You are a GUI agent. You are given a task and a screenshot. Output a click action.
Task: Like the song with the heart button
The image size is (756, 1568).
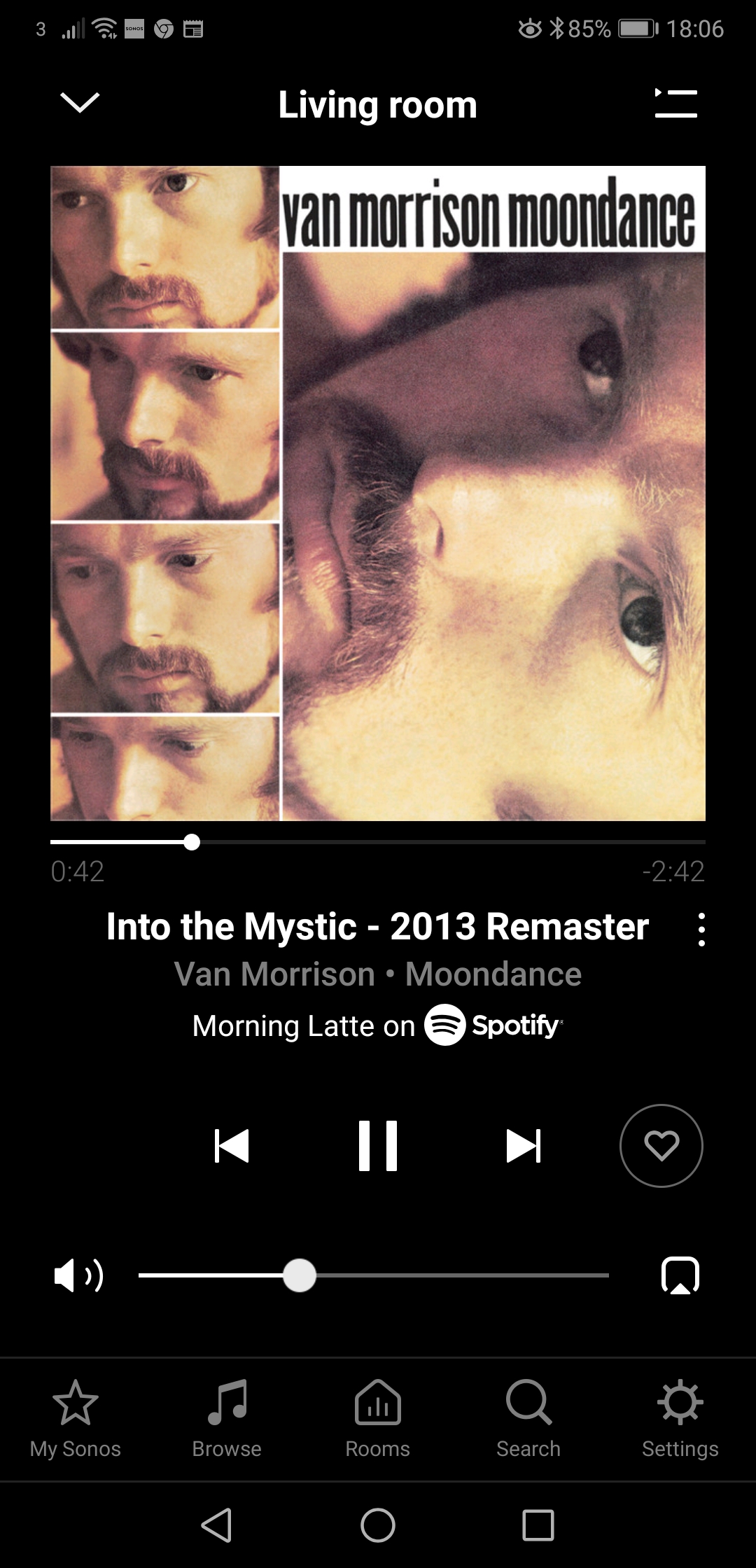[661, 1146]
